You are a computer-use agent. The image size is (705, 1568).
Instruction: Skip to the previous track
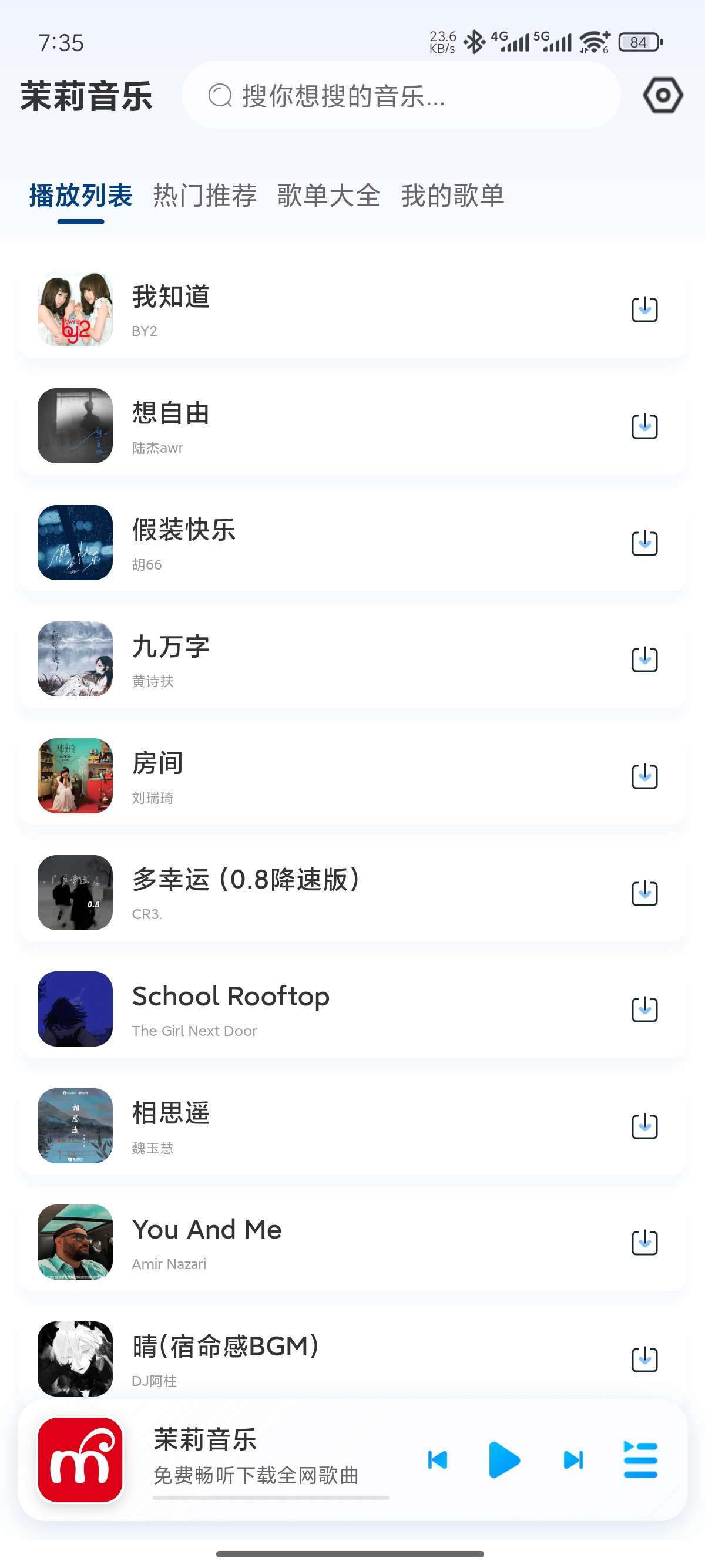[x=438, y=1460]
